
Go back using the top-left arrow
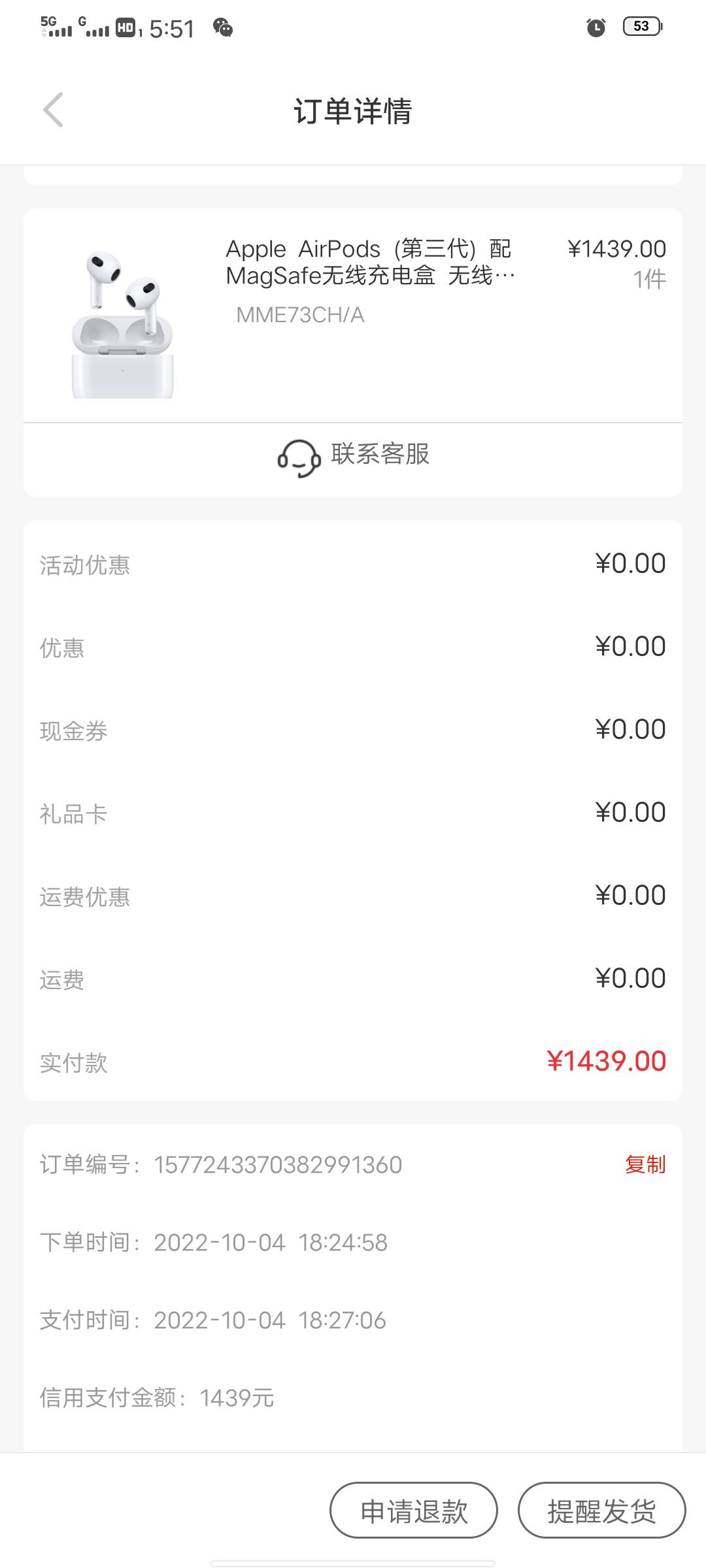[54, 110]
